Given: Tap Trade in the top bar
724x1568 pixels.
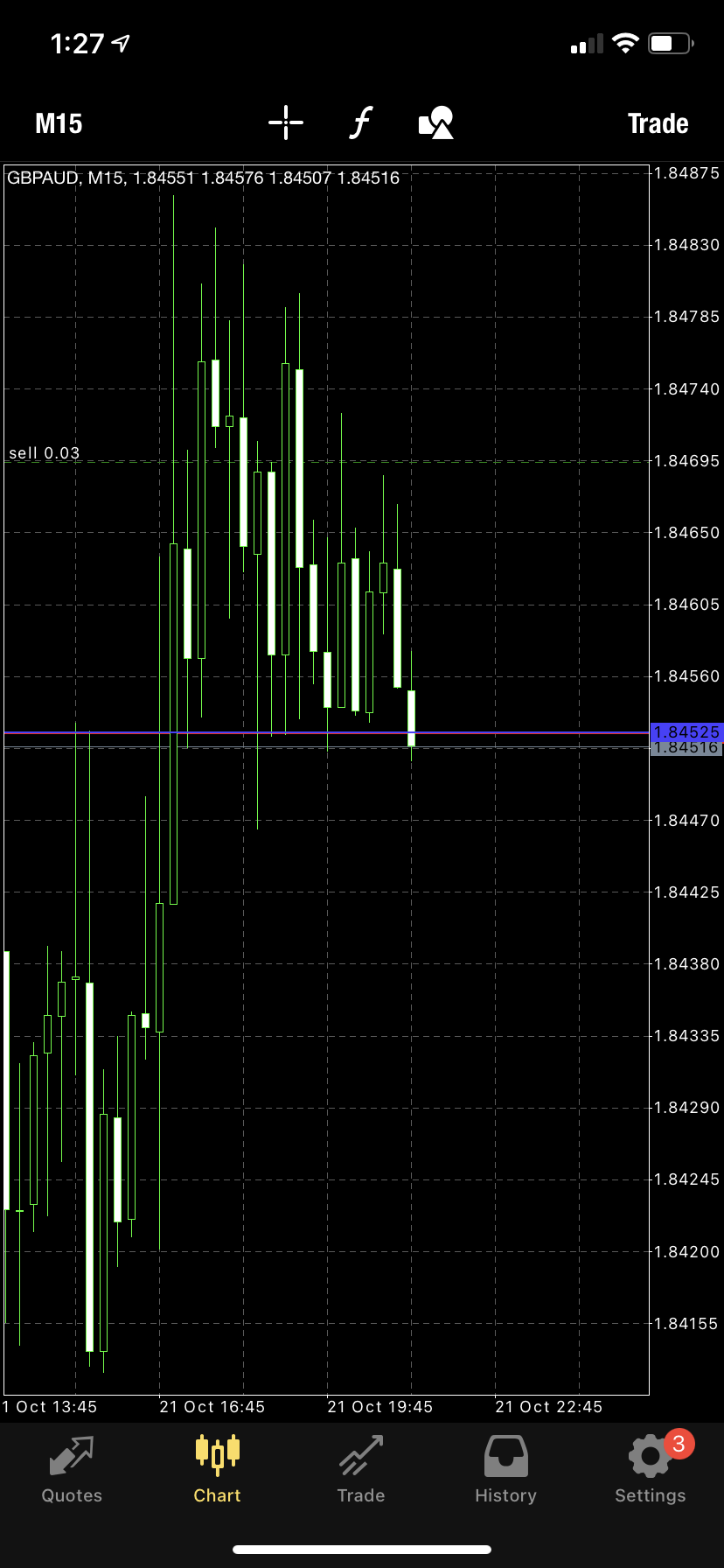Looking at the screenshot, I should (x=658, y=123).
